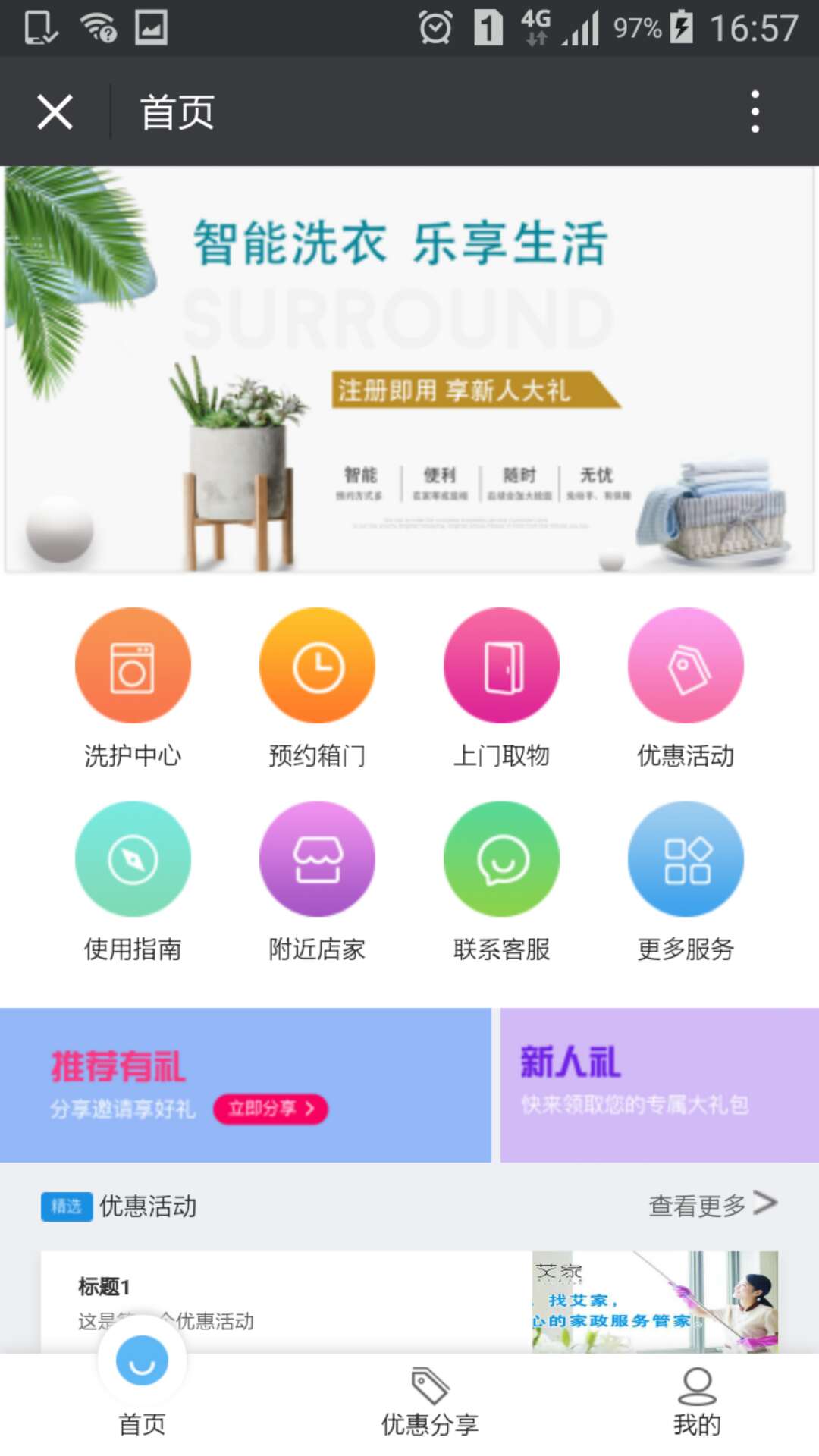819x1456 pixels.
Task: Close the page with the X button
Action: [55, 112]
